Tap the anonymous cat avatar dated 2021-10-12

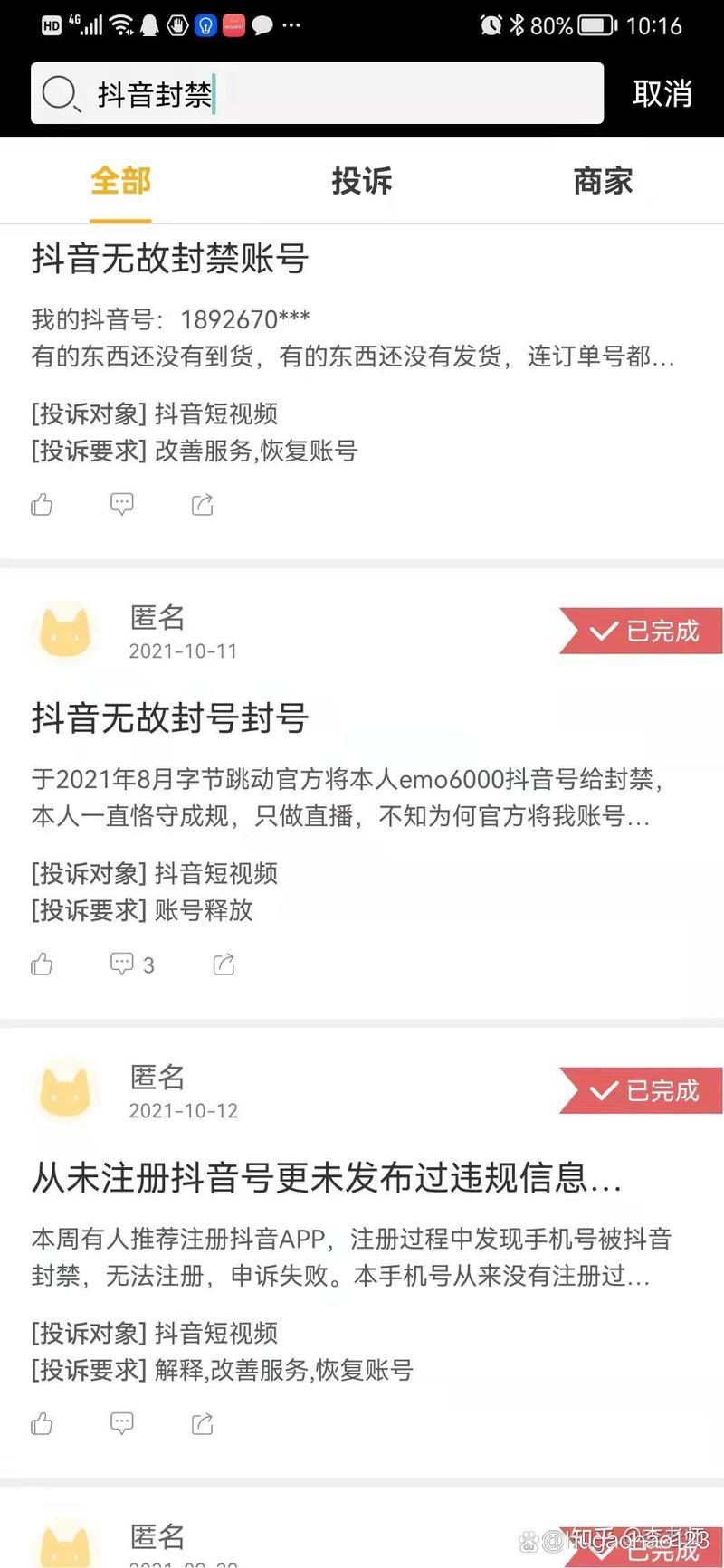pyautogui.click(x=64, y=1090)
